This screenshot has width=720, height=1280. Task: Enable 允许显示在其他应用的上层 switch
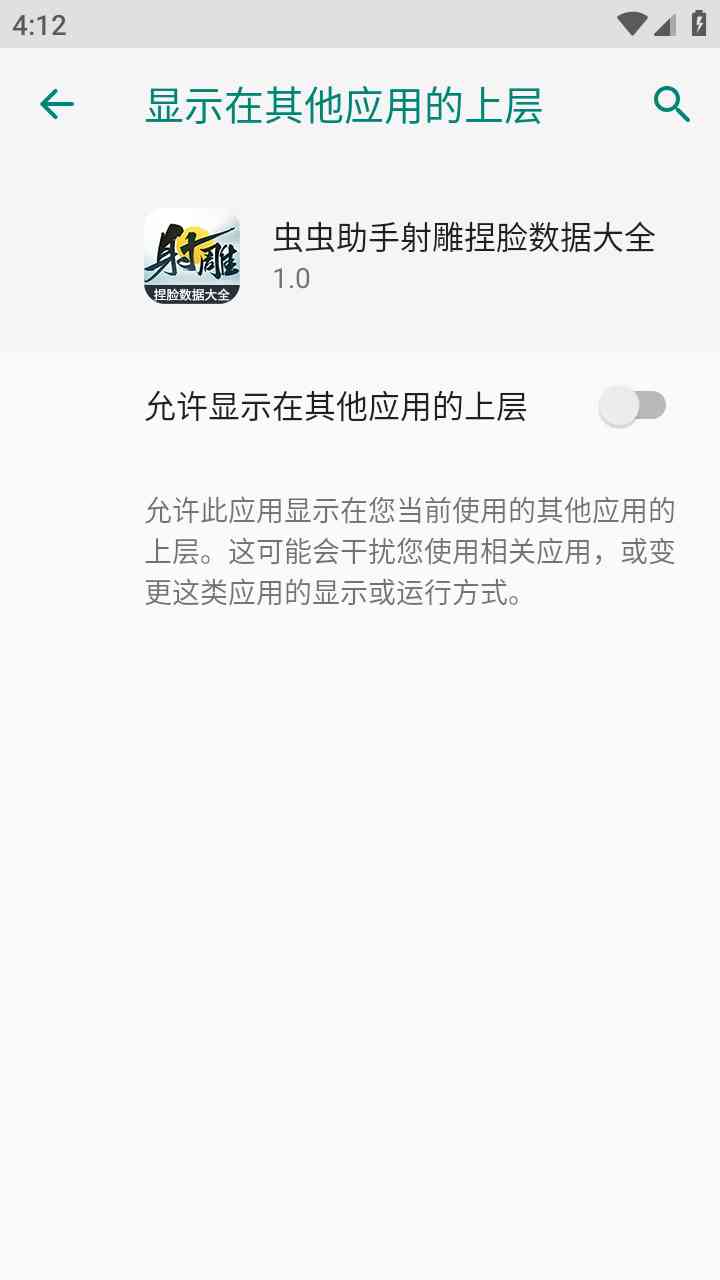click(632, 406)
